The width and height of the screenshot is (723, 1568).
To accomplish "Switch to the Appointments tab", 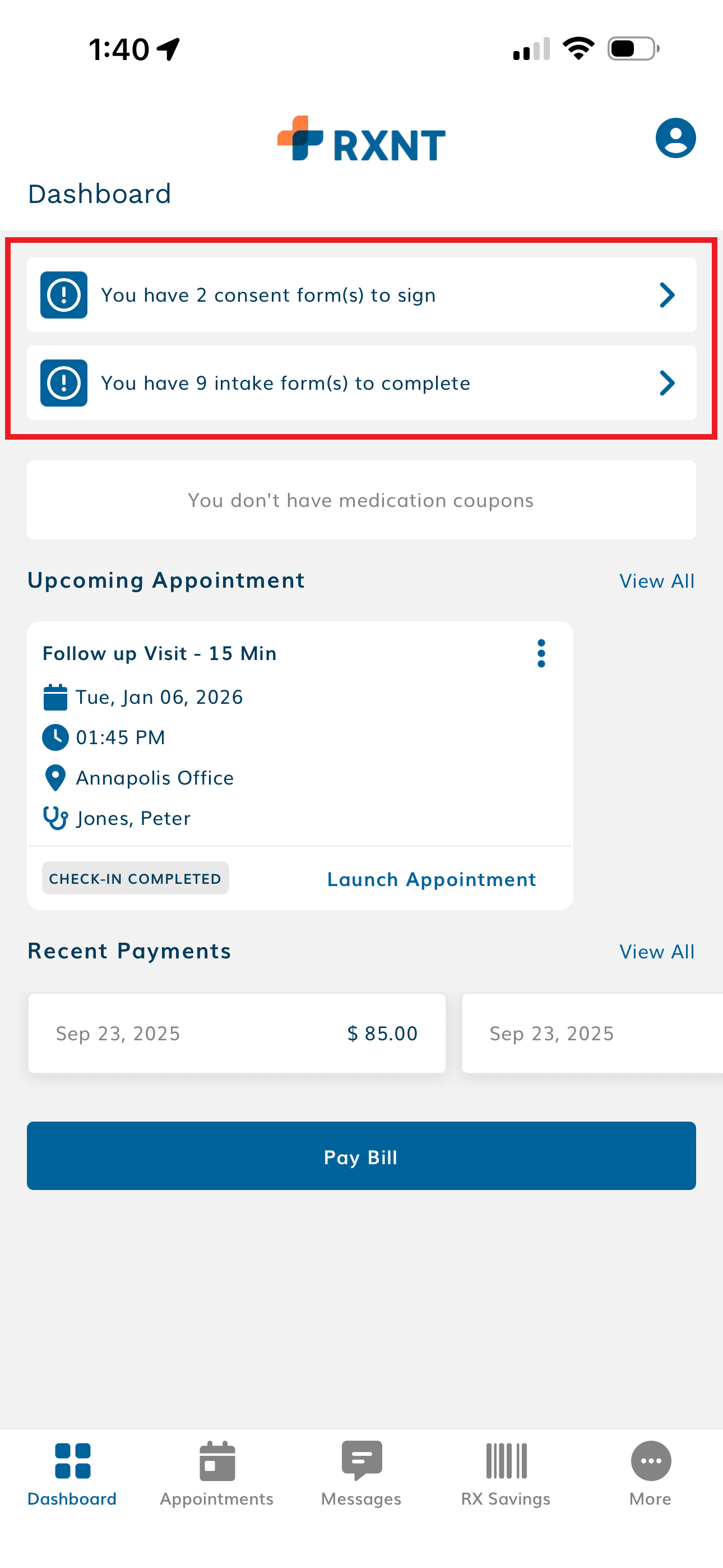I will 217,1473.
